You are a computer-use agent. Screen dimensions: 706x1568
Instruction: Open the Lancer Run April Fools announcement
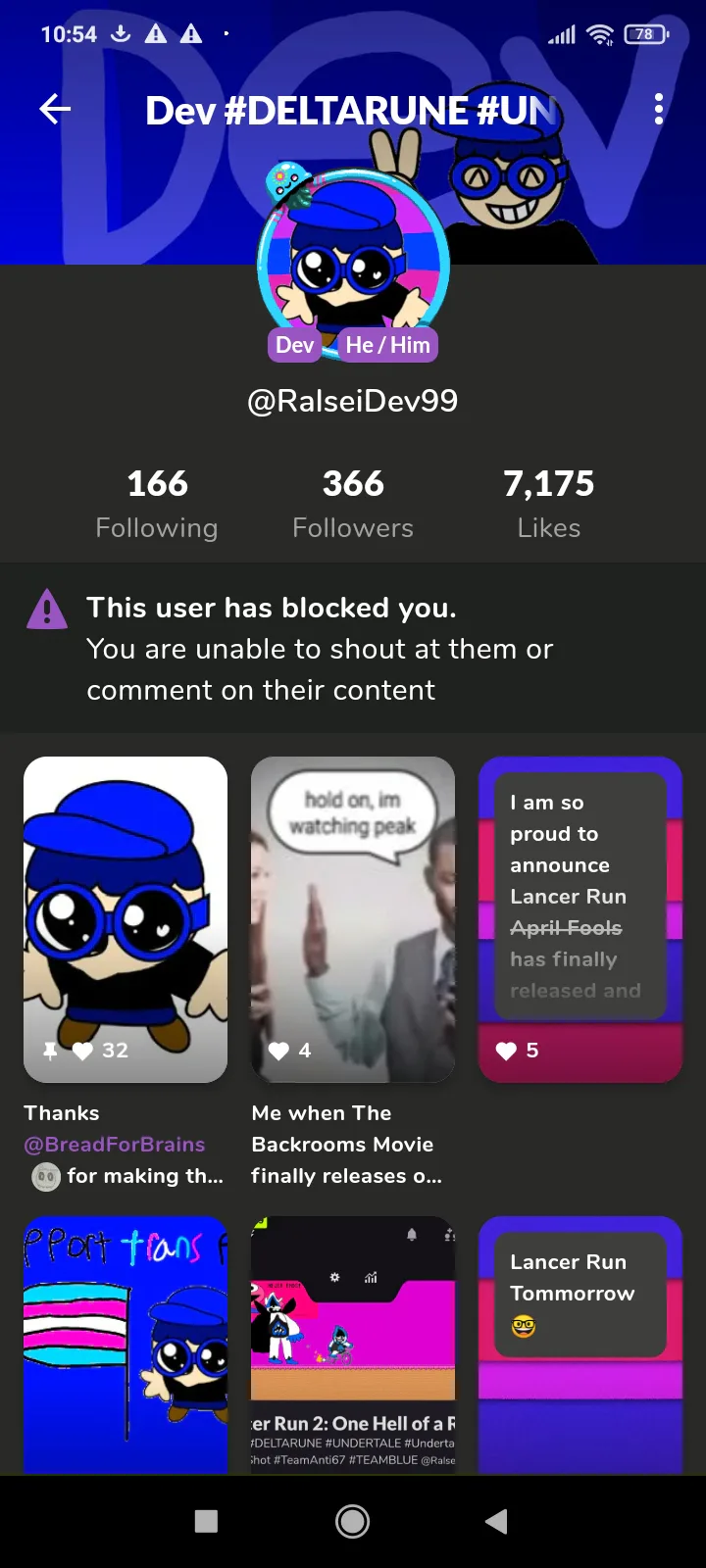(580, 918)
